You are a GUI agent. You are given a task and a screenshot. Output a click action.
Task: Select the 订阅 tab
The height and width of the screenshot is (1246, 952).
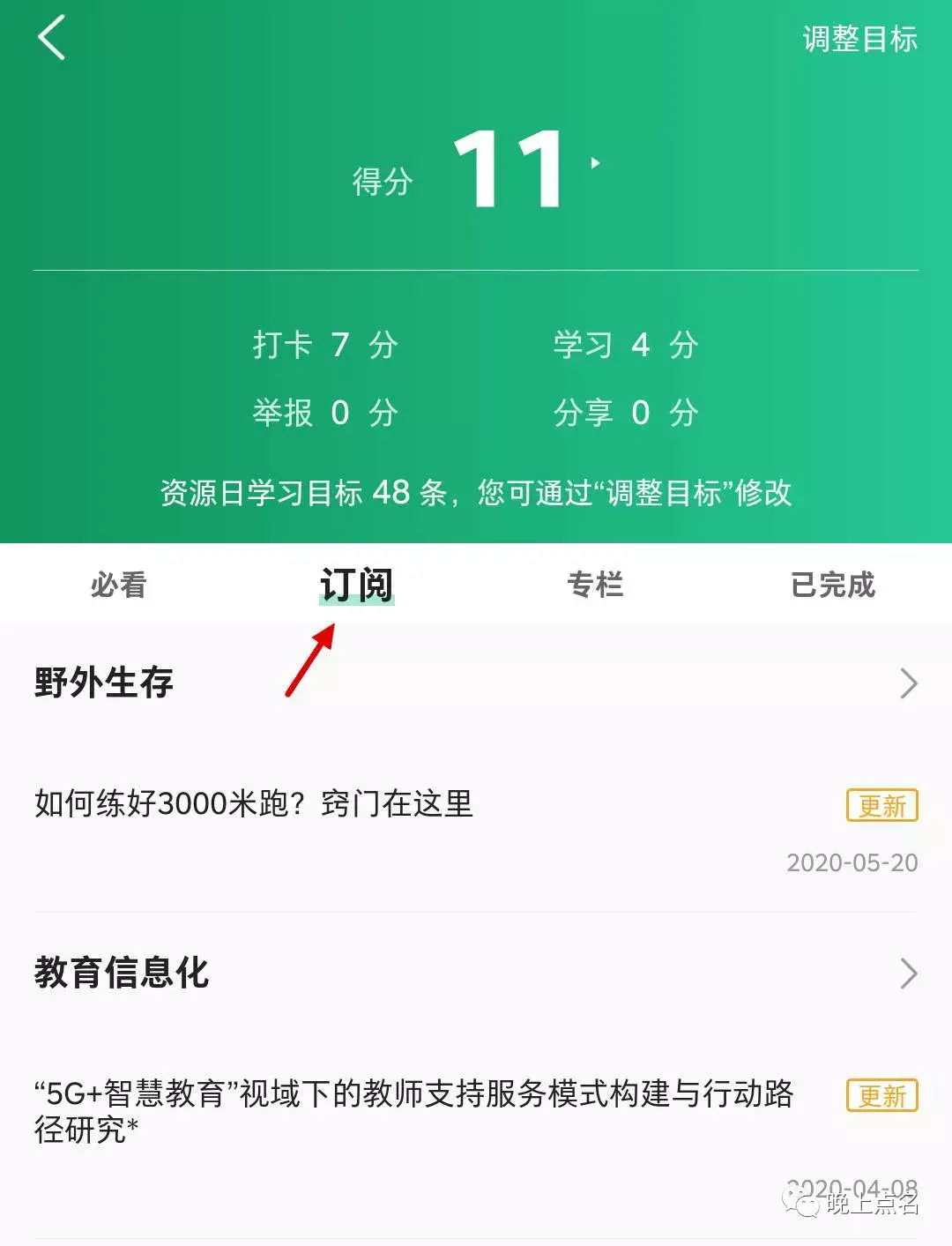point(356,585)
